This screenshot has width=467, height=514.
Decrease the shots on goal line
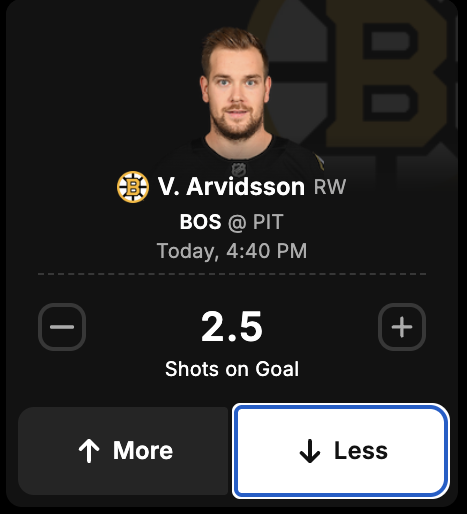[x=62, y=327]
